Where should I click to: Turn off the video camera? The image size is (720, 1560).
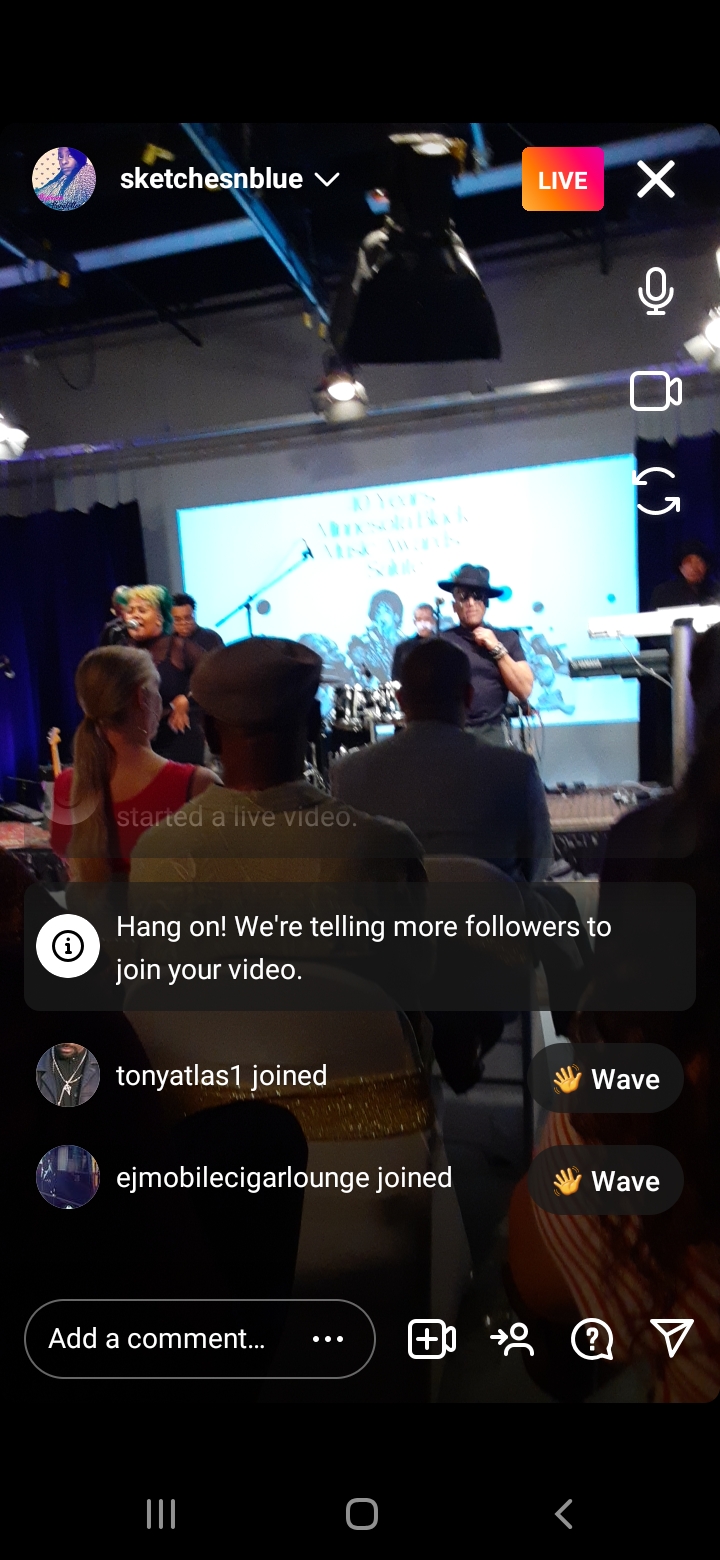point(656,391)
